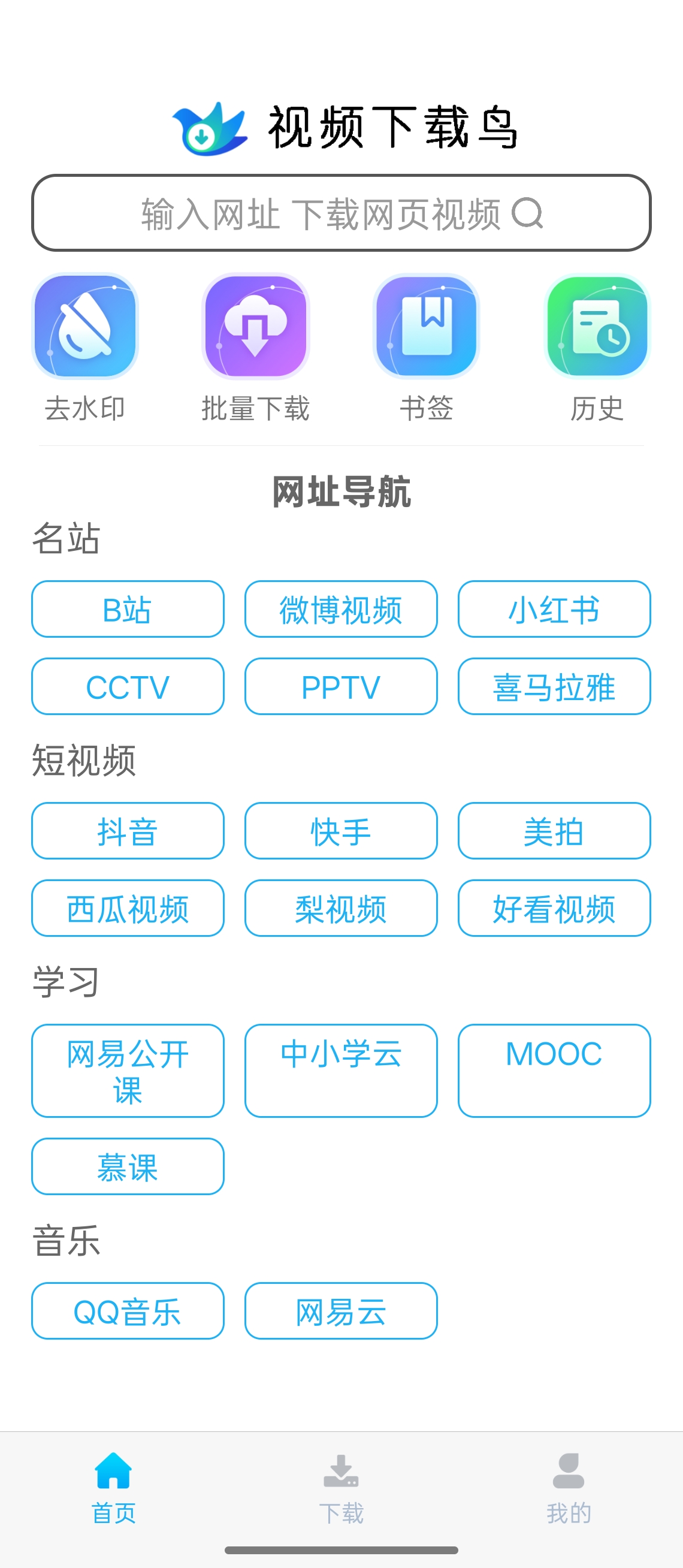Open 喜马拉雅
This screenshot has width=683, height=1568.
click(554, 687)
